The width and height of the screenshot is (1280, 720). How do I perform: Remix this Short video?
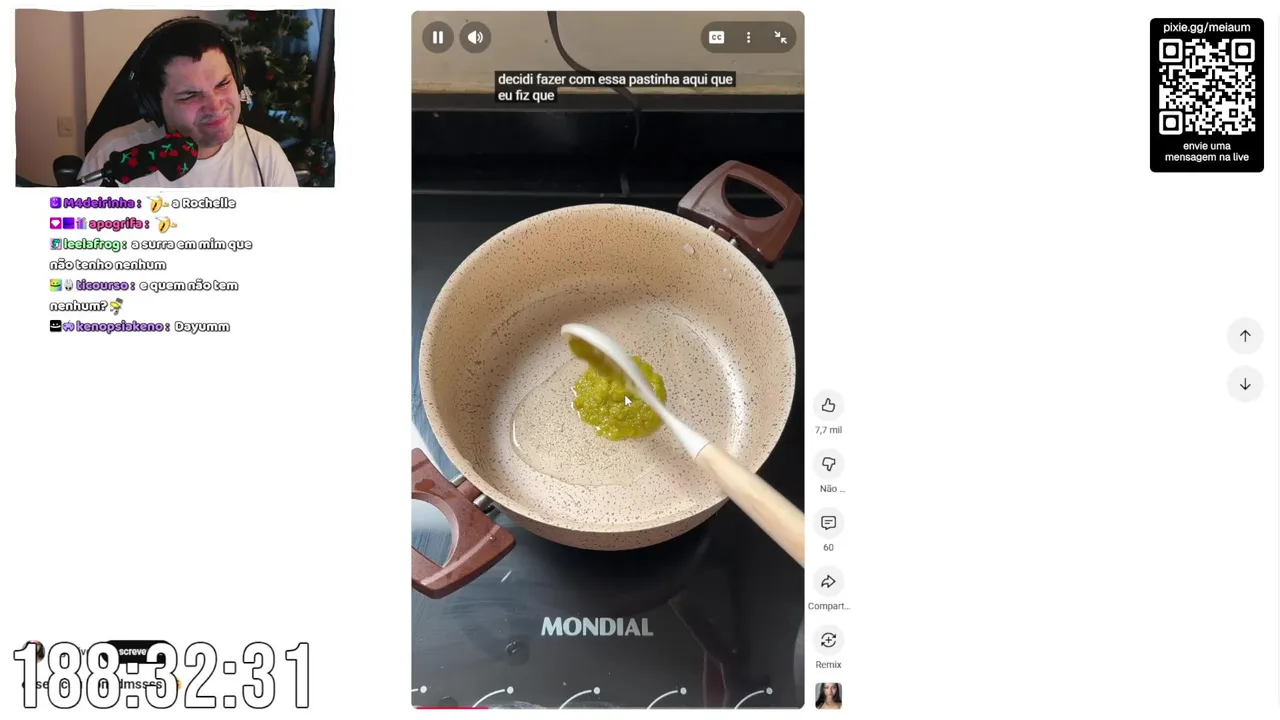coord(828,641)
